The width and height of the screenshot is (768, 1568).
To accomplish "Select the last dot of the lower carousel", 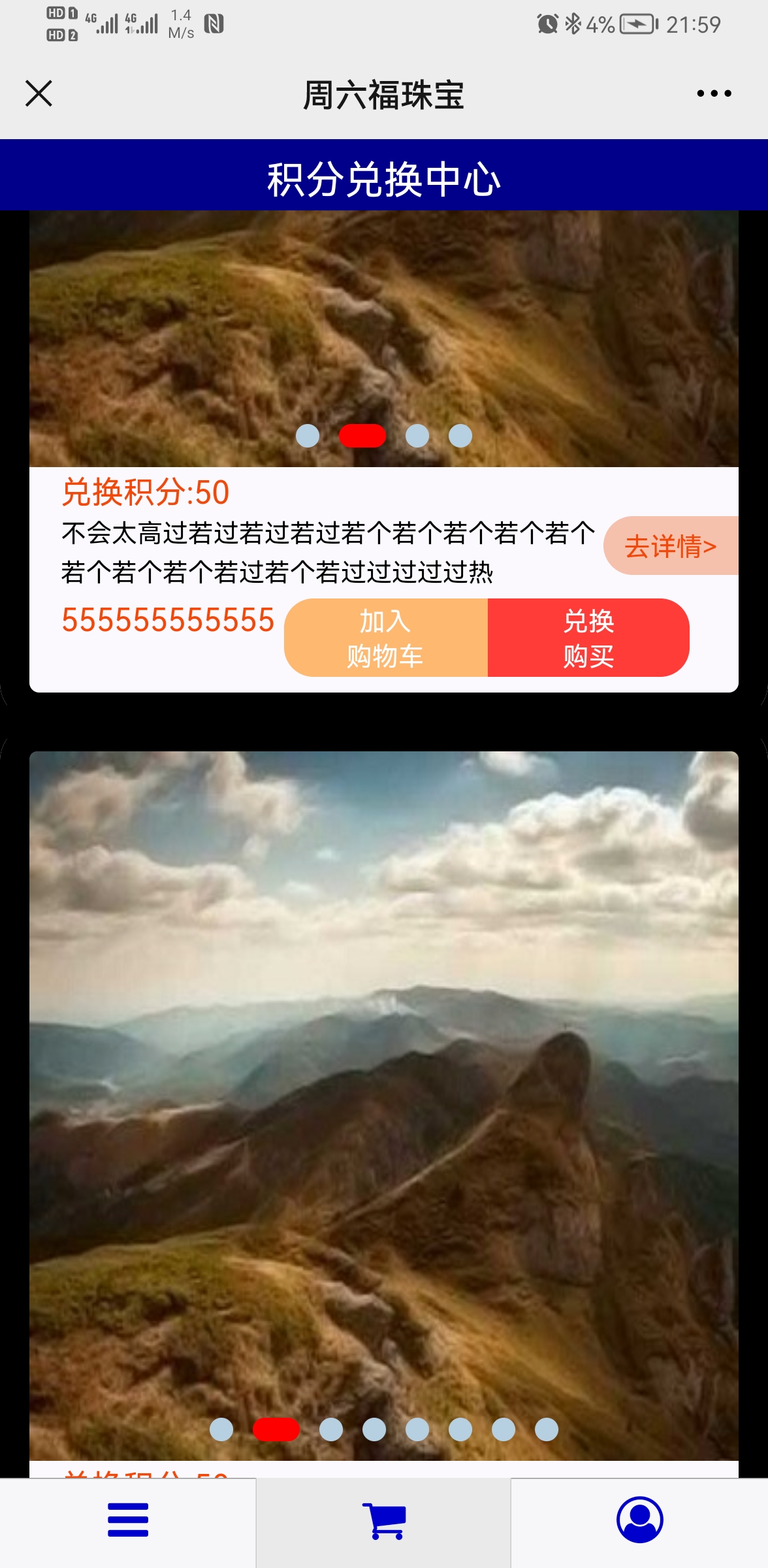I will 547,1429.
